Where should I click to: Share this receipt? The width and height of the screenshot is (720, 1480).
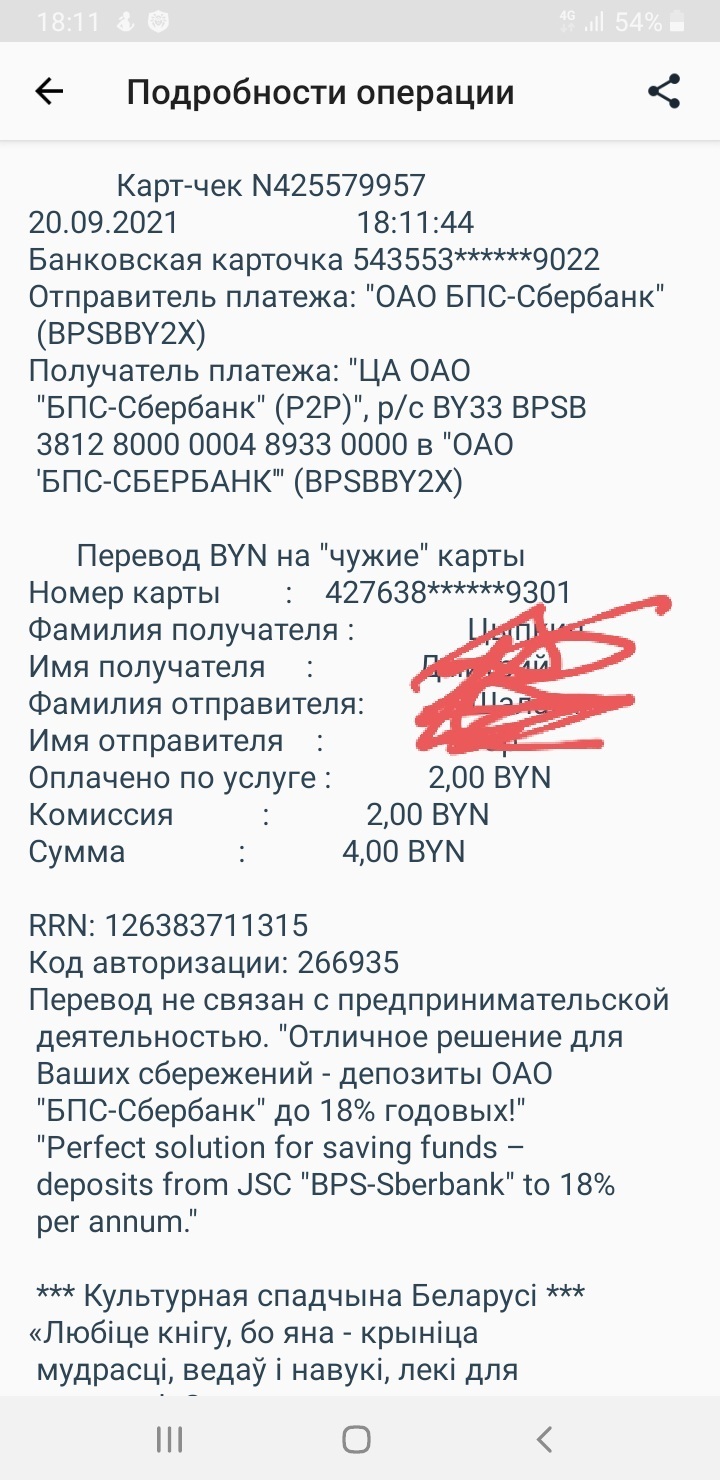(664, 92)
